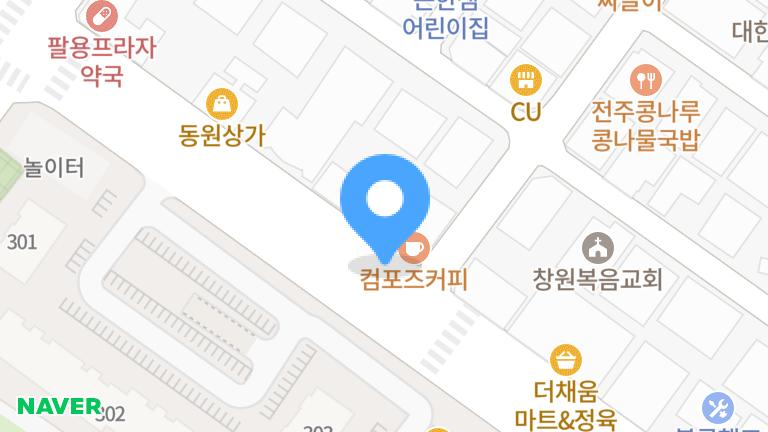Select the 창원복음교회 church marker

[x=598, y=247]
